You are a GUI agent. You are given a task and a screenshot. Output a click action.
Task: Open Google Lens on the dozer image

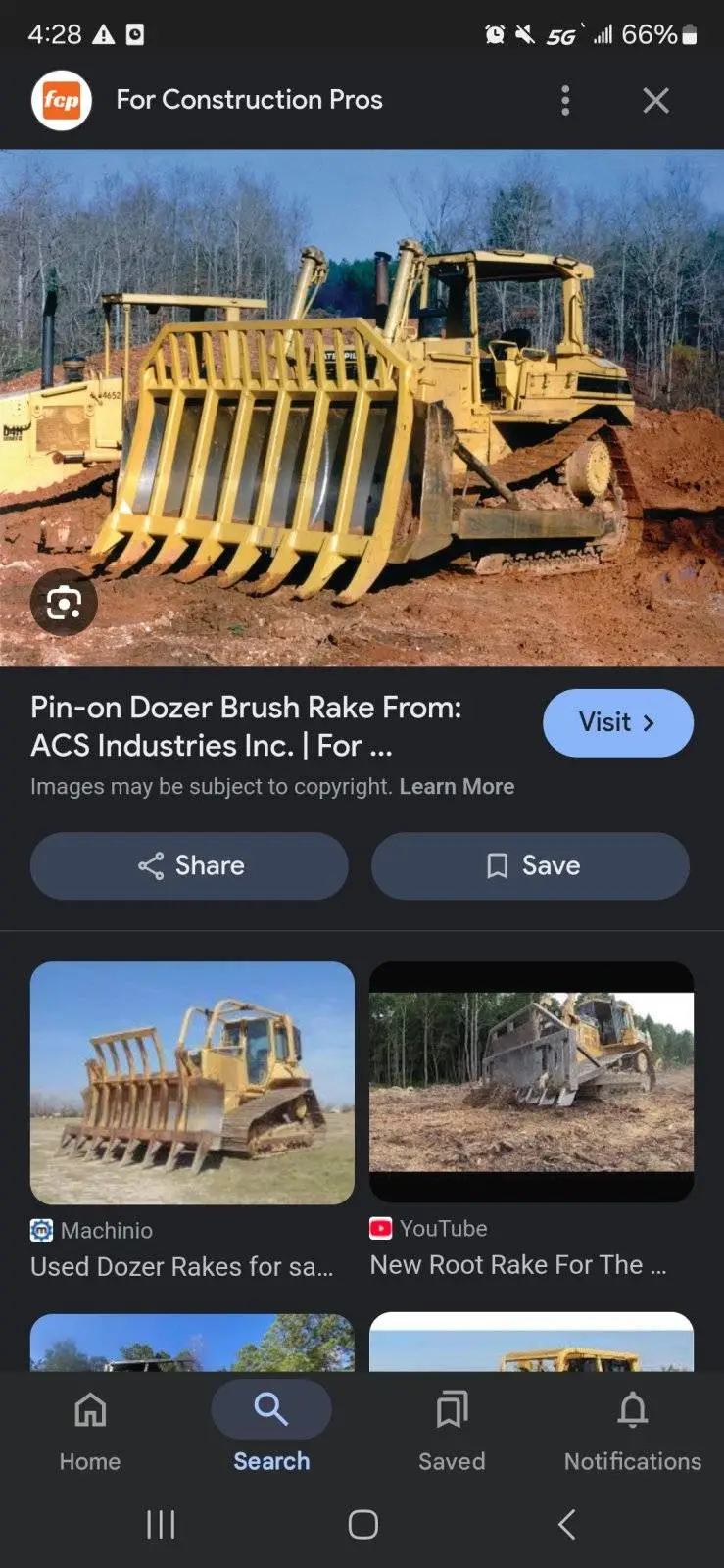tap(64, 604)
